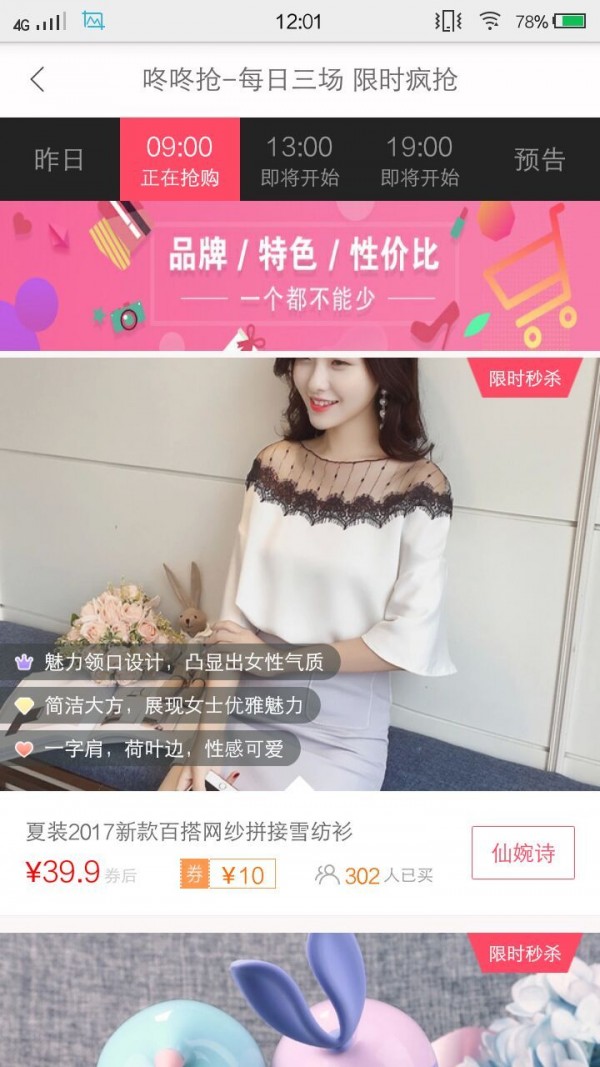Screen dimensions: 600x1067
Task: Switch to the 昨日 tab
Action: click(x=59, y=160)
